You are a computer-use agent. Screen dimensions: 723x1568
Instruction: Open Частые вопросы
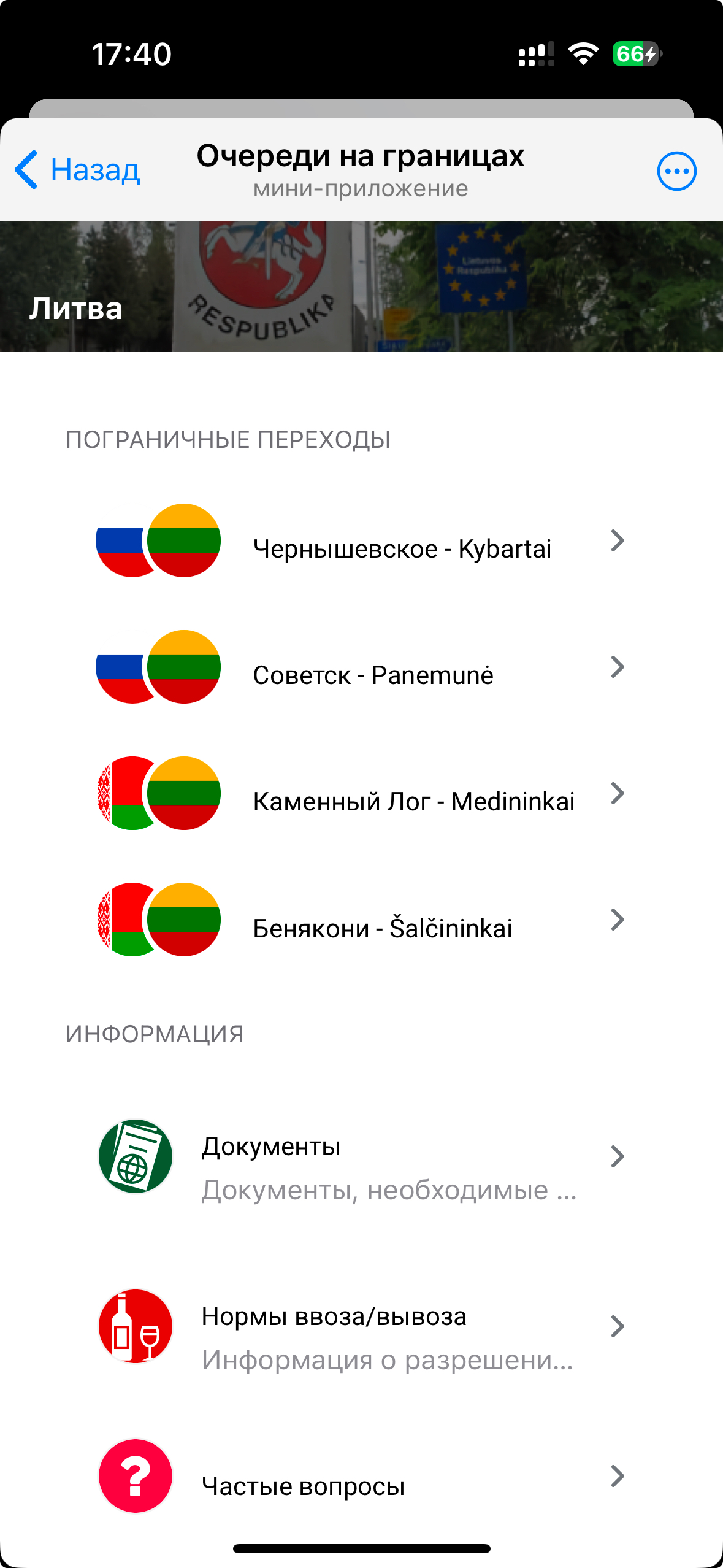(x=303, y=1485)
